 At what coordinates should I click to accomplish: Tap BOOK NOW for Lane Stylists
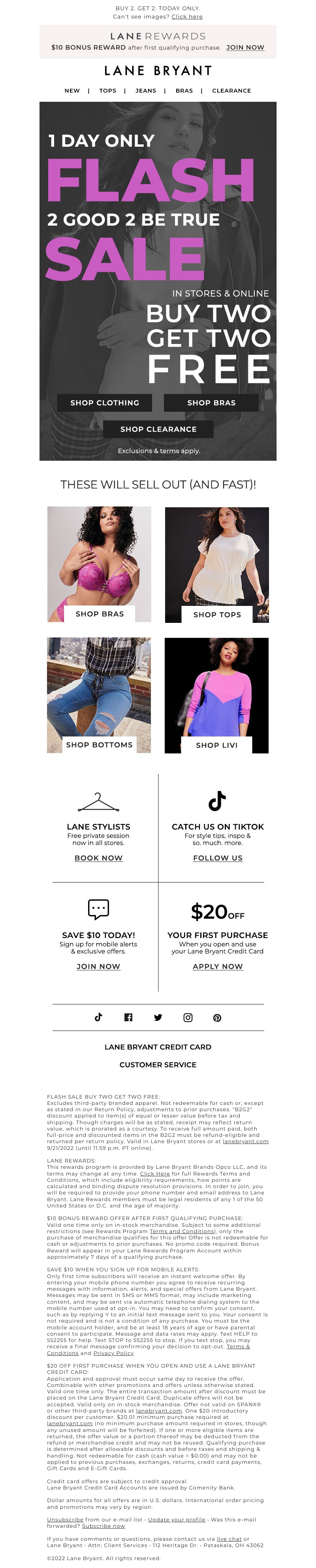point(98,858)
